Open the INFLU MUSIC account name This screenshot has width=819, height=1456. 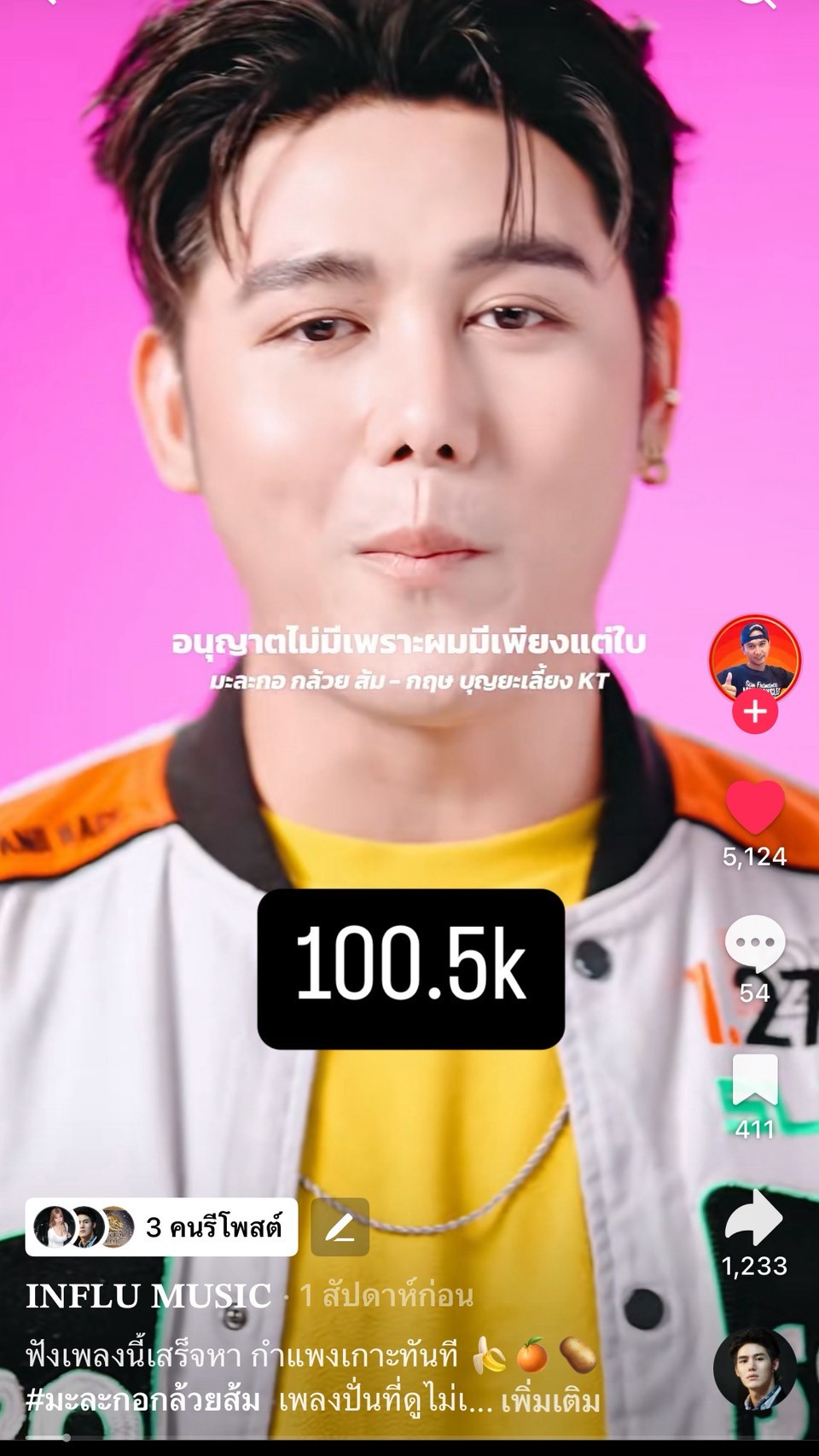148,1296
